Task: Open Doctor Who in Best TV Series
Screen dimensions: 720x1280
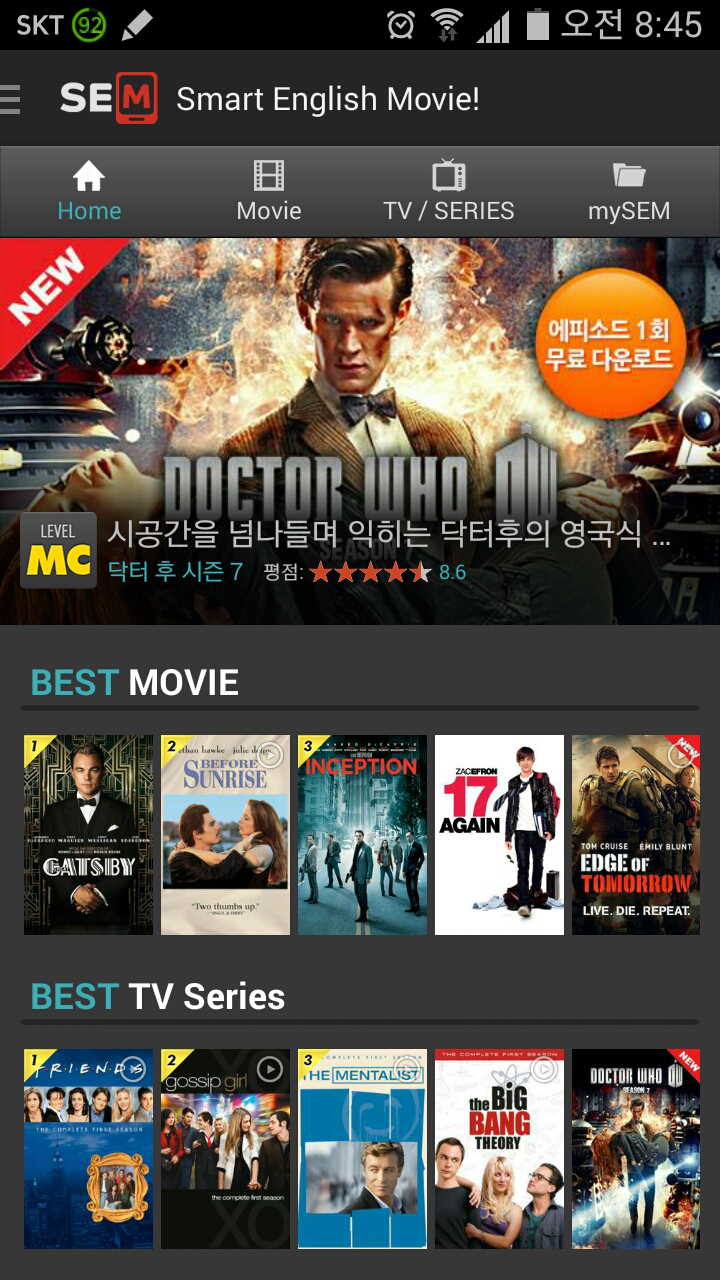Action: (636, 1148)
